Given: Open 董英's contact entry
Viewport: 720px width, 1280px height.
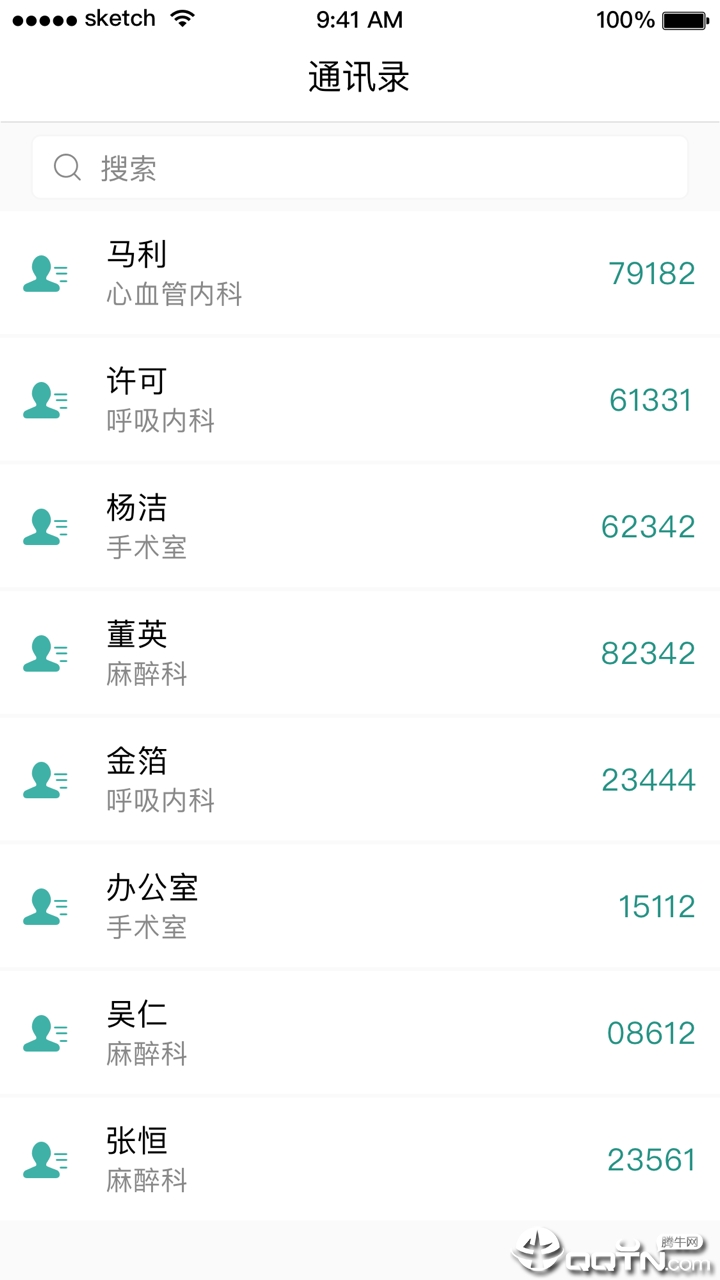Looking at the screenshot, I should click(x=360, y=653).
